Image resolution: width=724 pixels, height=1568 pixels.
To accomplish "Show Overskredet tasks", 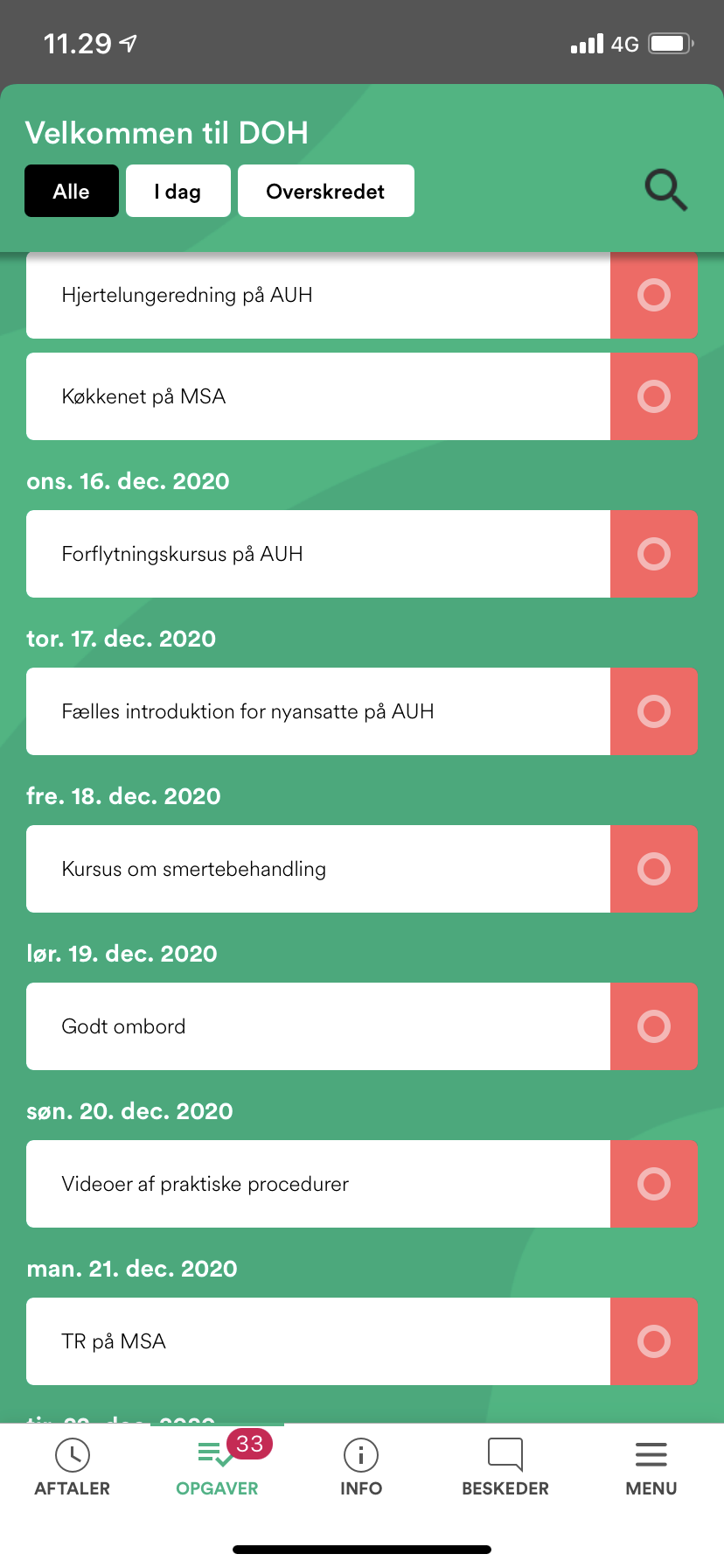I will pos(326,191).
